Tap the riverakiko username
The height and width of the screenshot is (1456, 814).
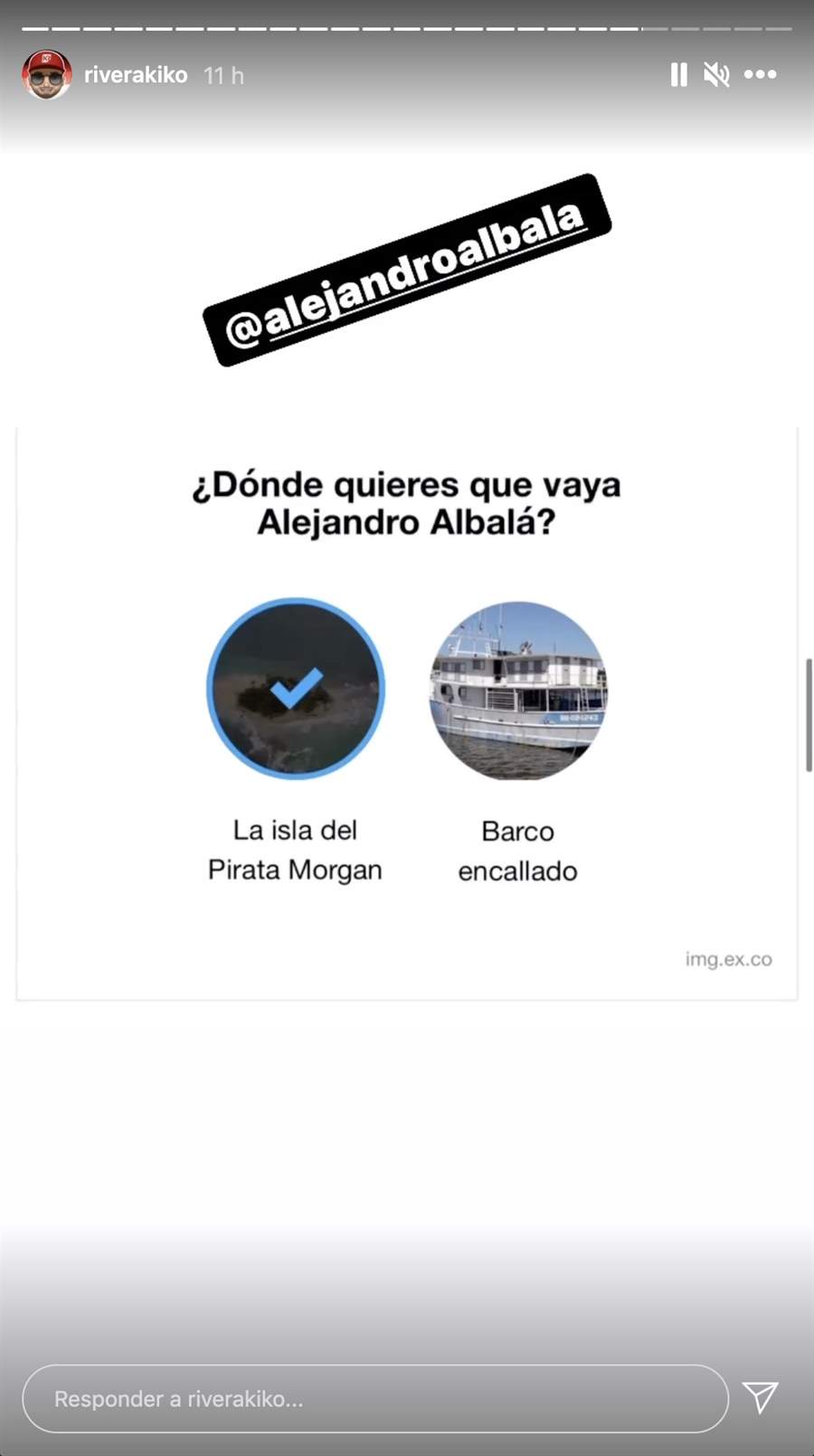(x=136, y=75)
